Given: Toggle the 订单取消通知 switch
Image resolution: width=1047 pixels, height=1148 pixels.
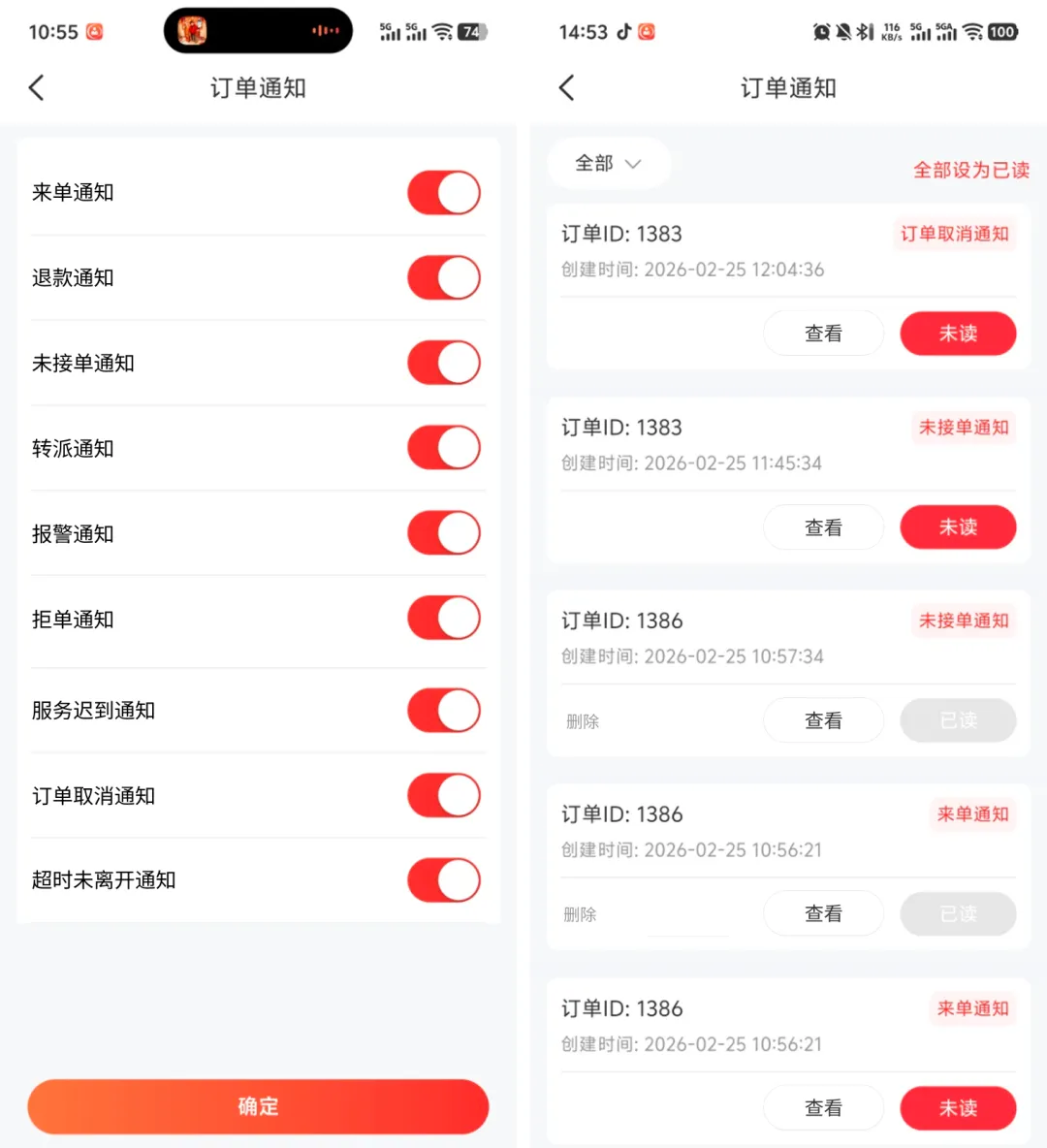Looking at the screenshot, I should pyautogui.click(x=444, y=795).
